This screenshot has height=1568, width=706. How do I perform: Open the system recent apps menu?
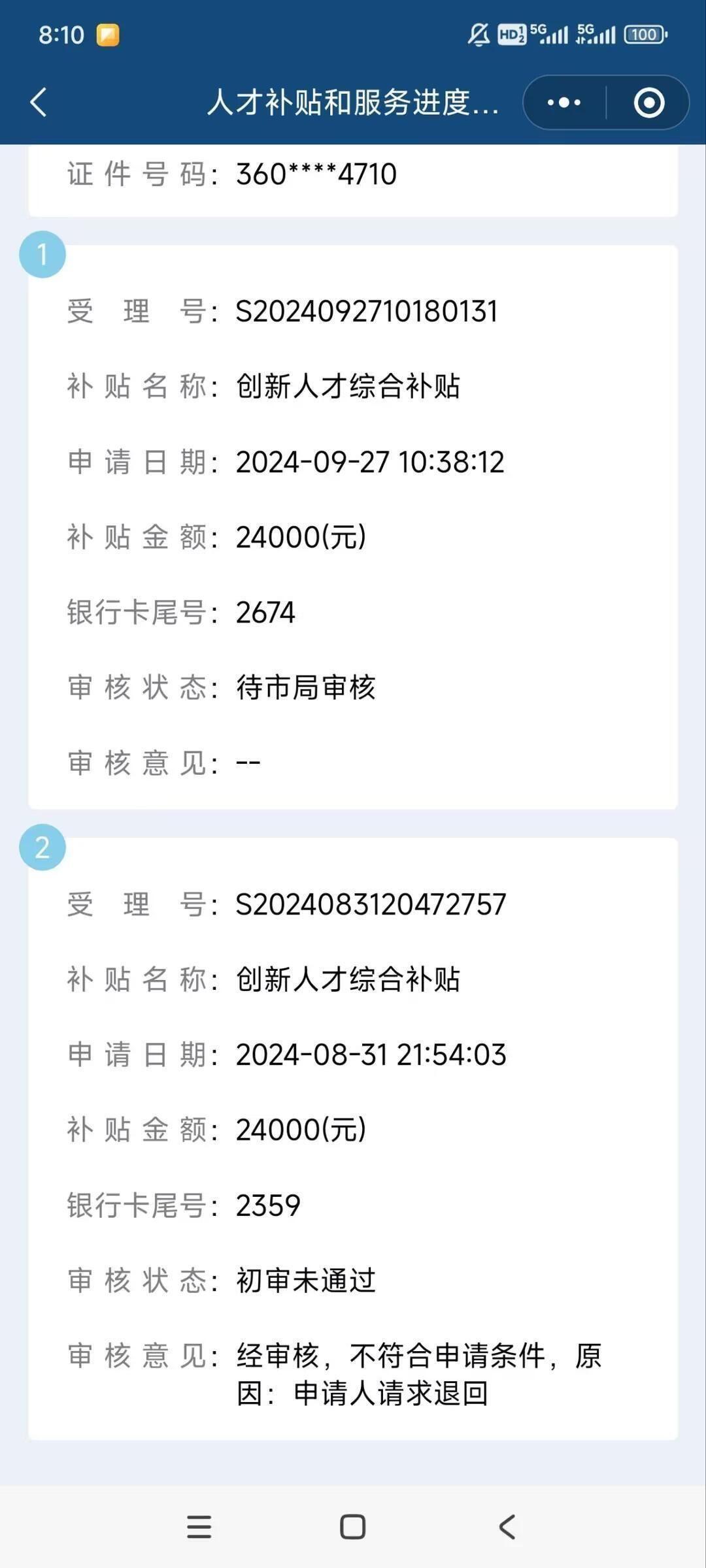tap(199, 1527)
